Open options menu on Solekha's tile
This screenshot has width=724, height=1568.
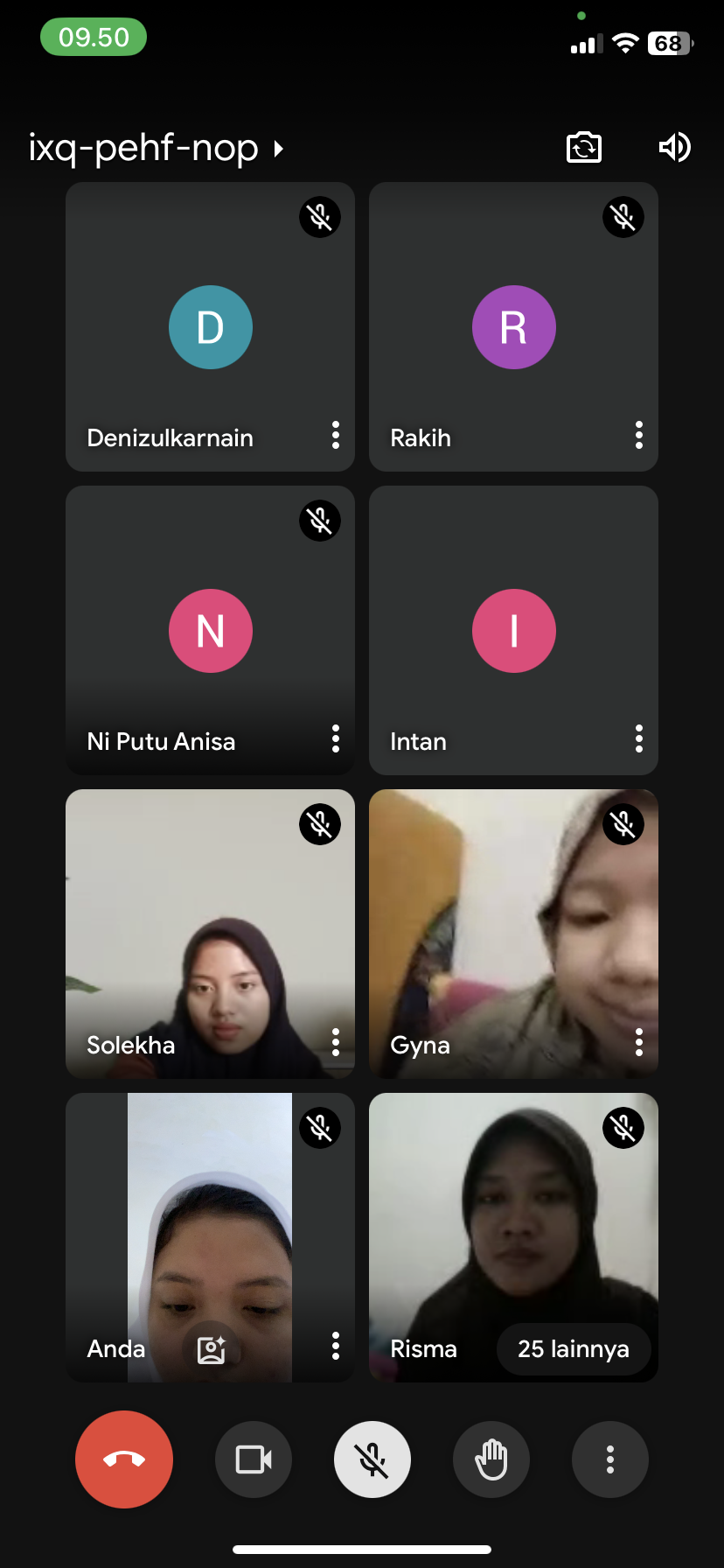(336, 1042)
